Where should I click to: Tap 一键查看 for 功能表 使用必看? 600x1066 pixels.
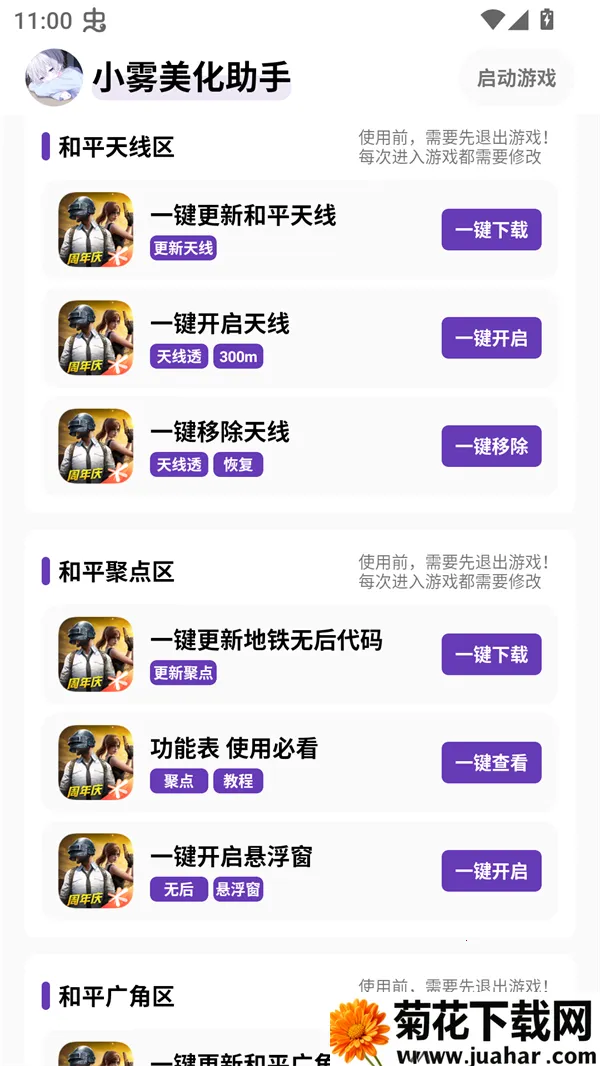click(491, 763)
